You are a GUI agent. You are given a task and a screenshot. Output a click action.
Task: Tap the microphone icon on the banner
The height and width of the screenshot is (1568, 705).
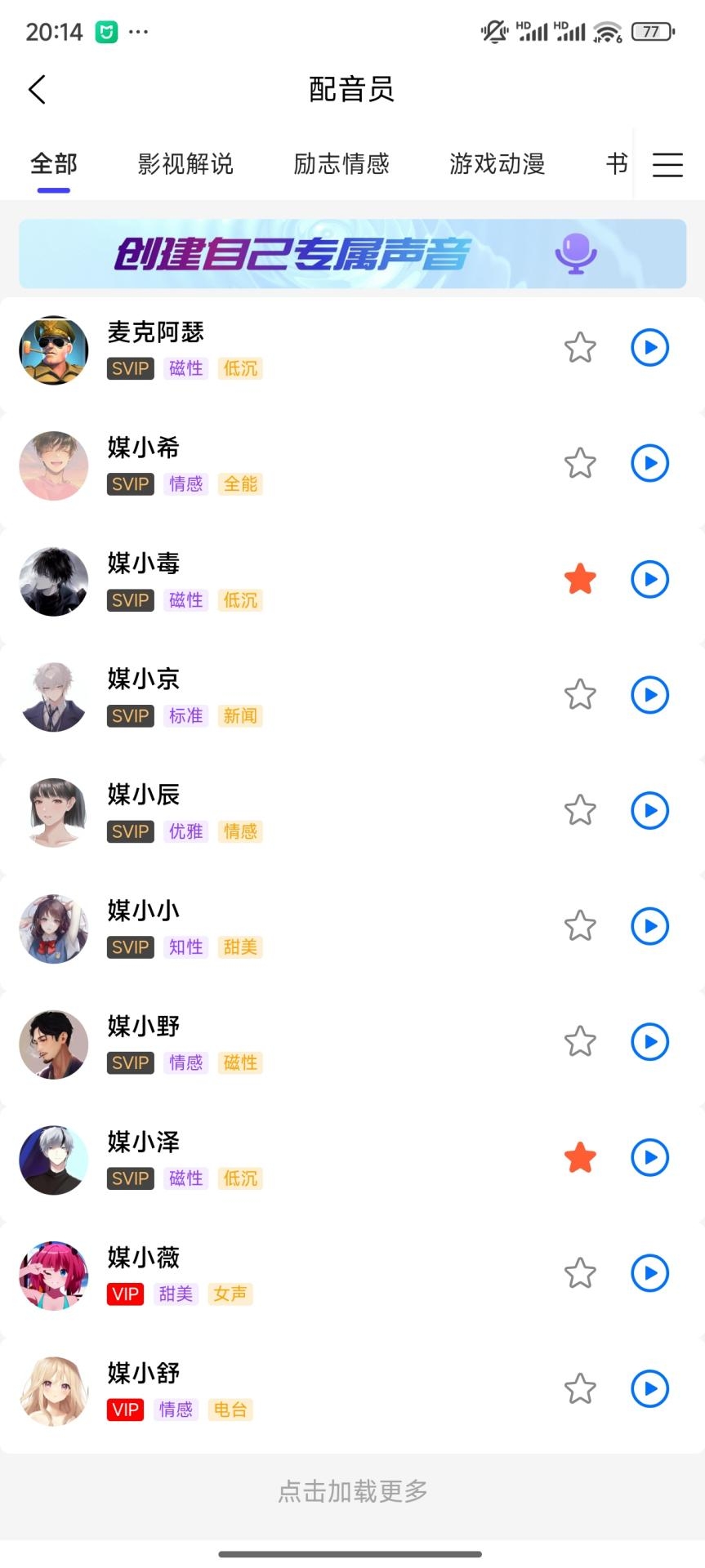[x=577, y=255]
